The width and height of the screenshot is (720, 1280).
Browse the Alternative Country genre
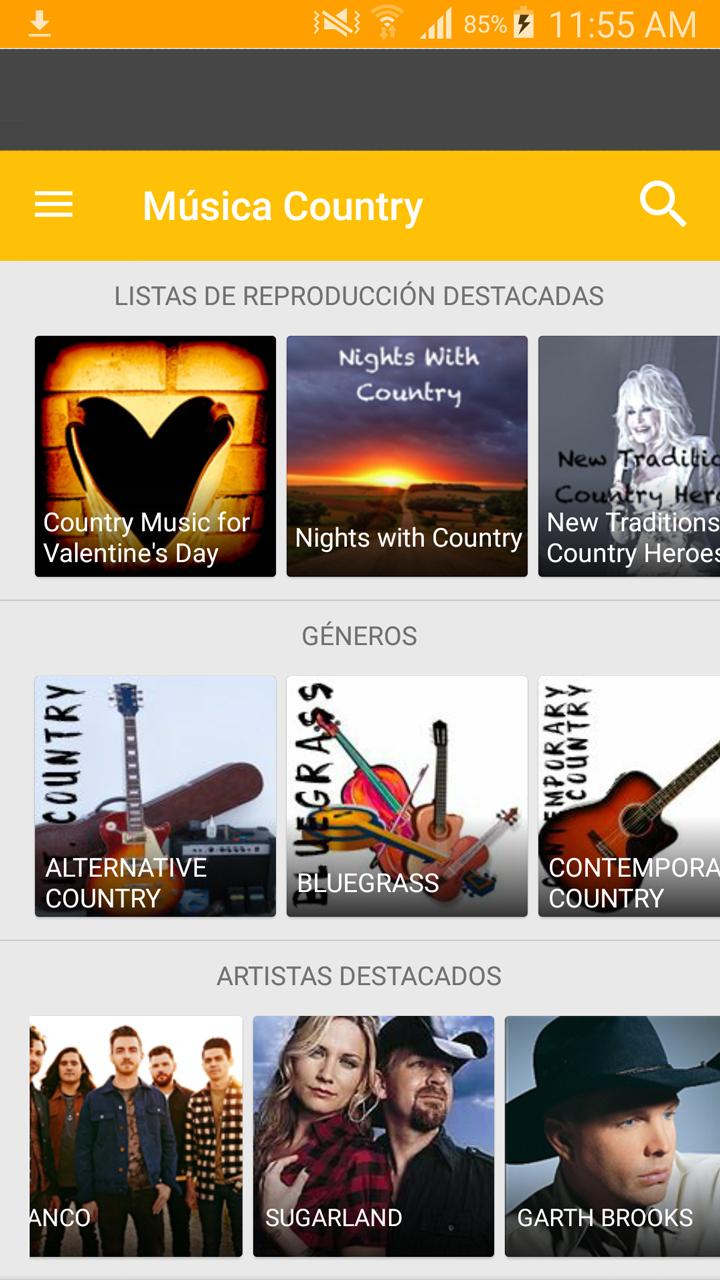click(155, 796)
